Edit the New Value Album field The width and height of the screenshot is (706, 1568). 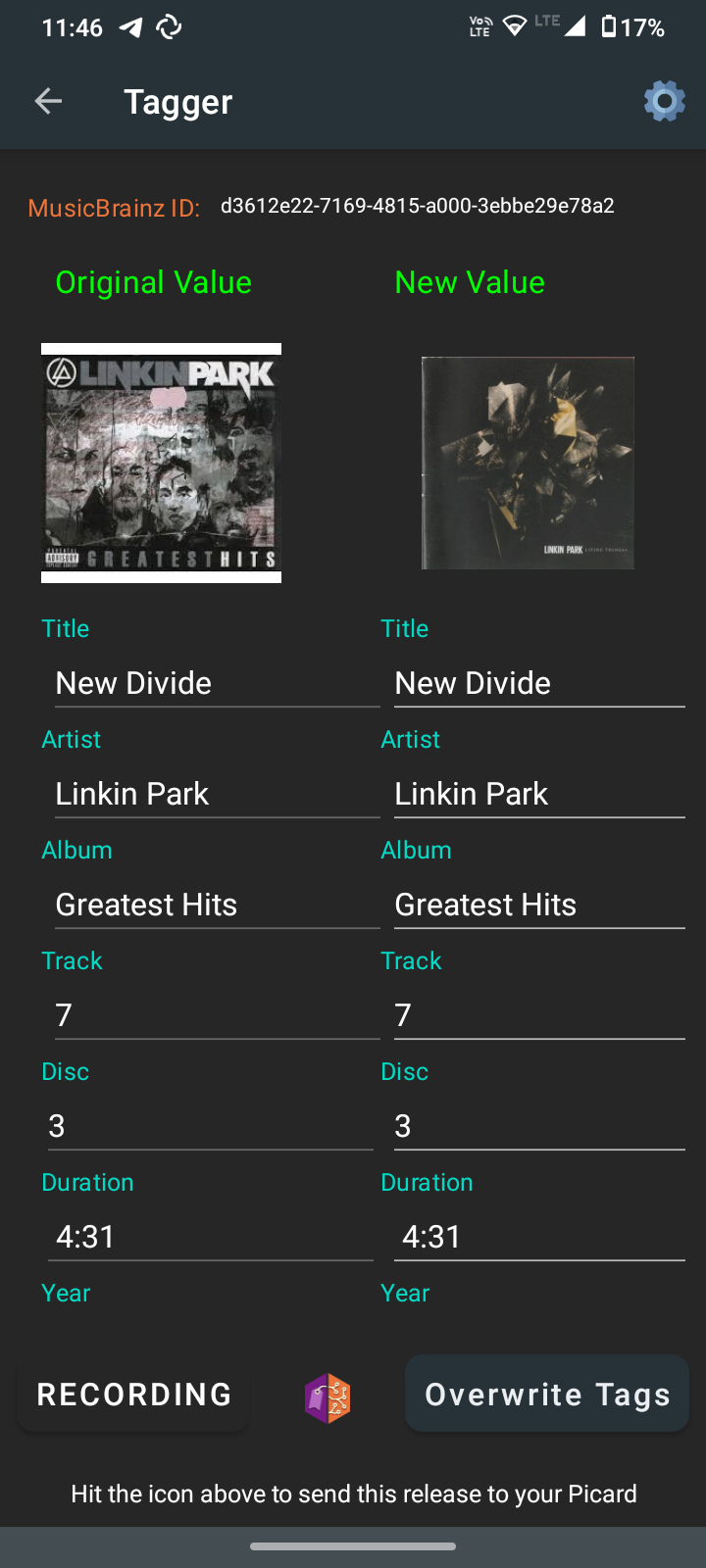(x=539, y=905)
